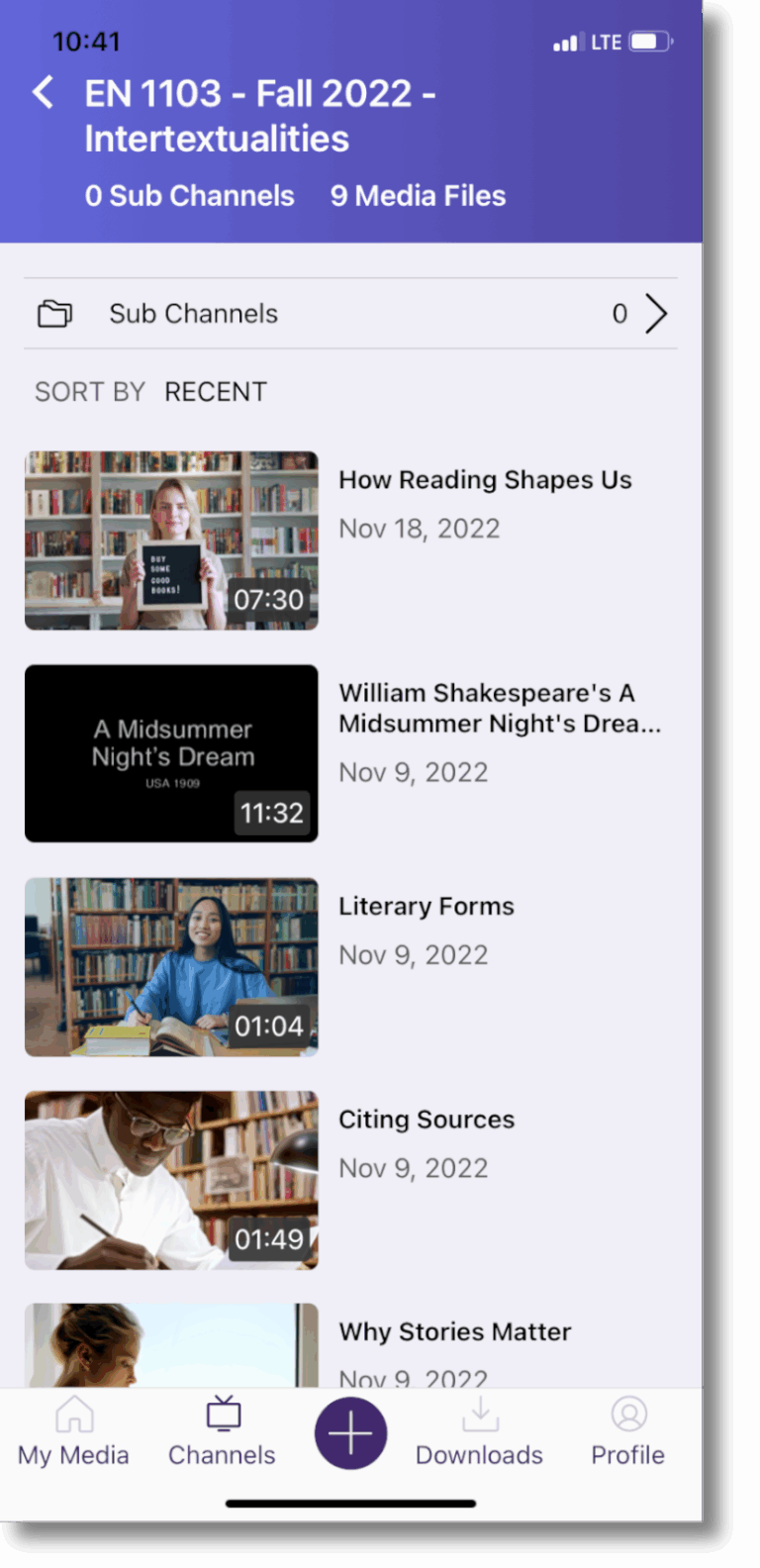Open the Citing Sources video thumbnail
760x1568 pixels.
click(170, 1179)
